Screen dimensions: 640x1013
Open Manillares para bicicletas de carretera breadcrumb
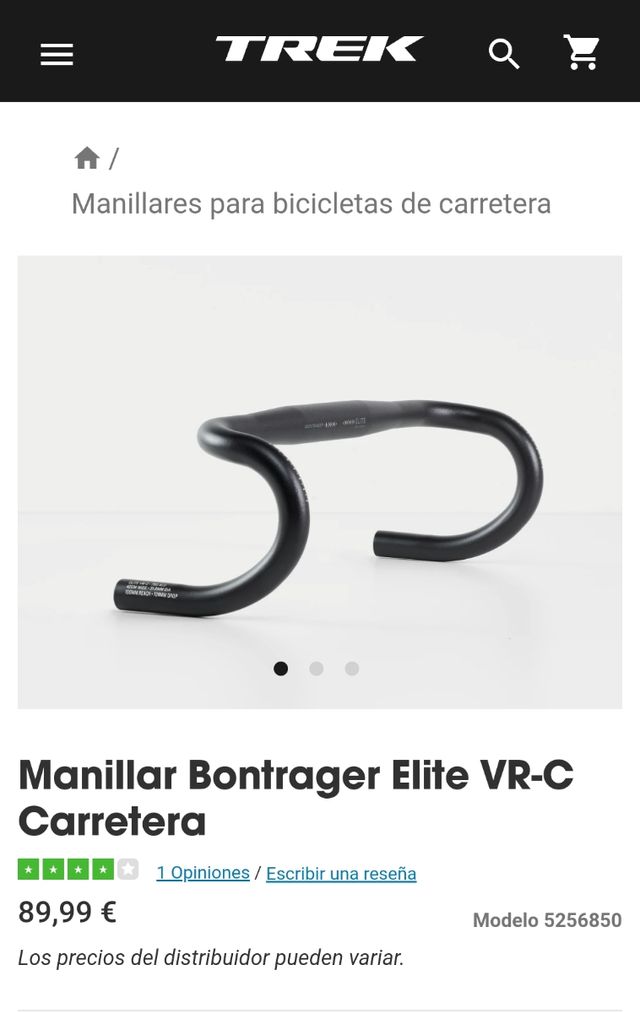[x=311, y=204]
